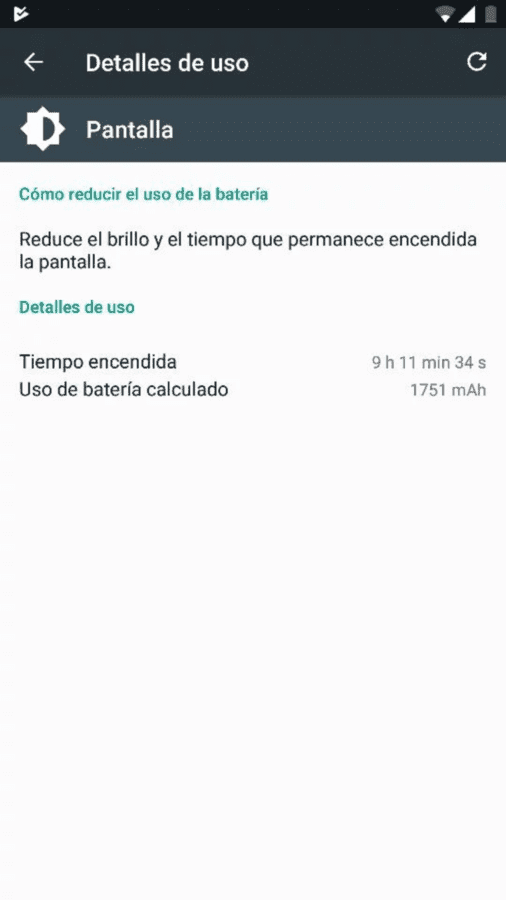Go back using the arrow icon
This screenshot has height=900, width=506.
click(x=33, y=62)
